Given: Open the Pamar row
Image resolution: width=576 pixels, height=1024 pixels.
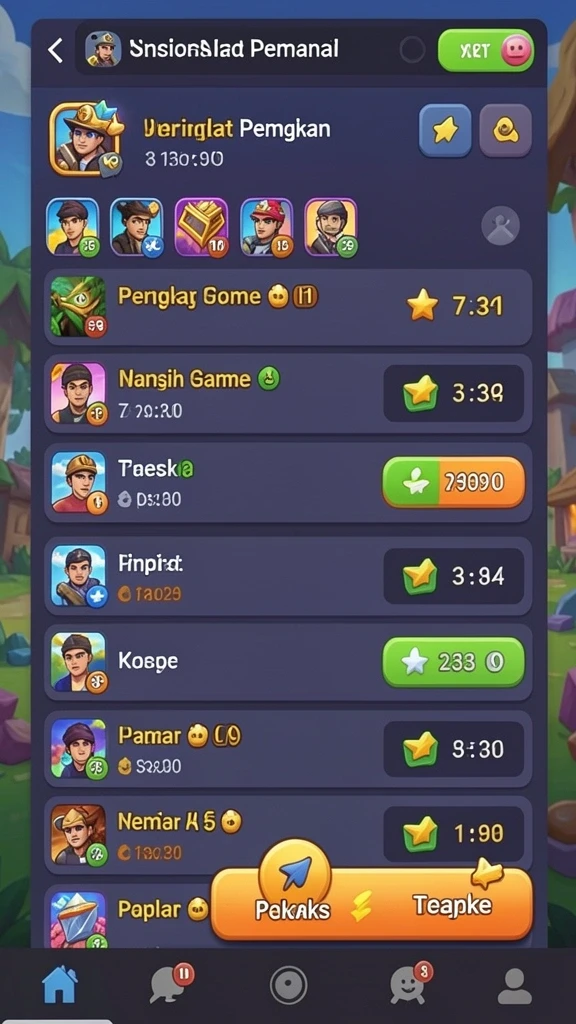Looking at the screenshot, I should pos(288,748).
